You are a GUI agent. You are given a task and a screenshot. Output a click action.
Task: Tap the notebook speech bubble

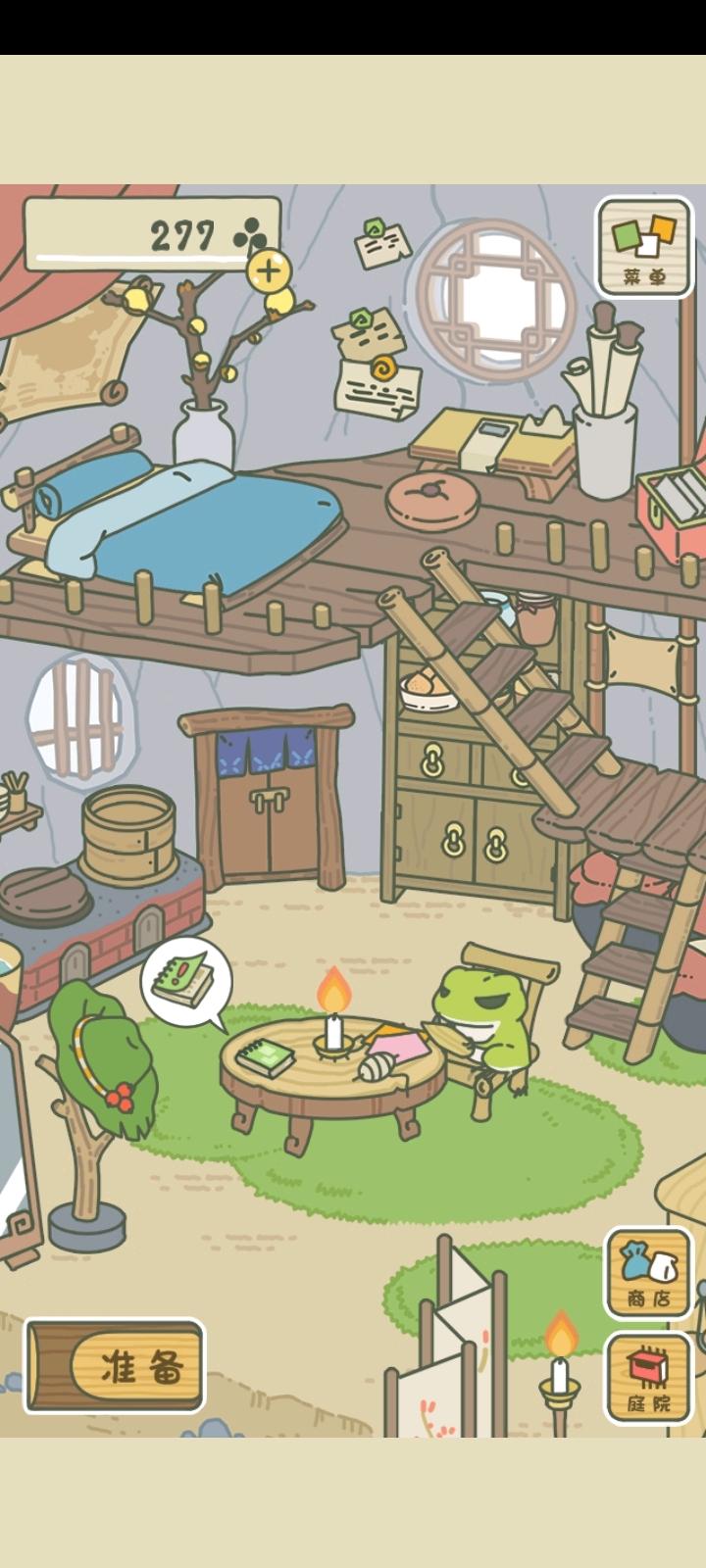click(x=186, y=981)
